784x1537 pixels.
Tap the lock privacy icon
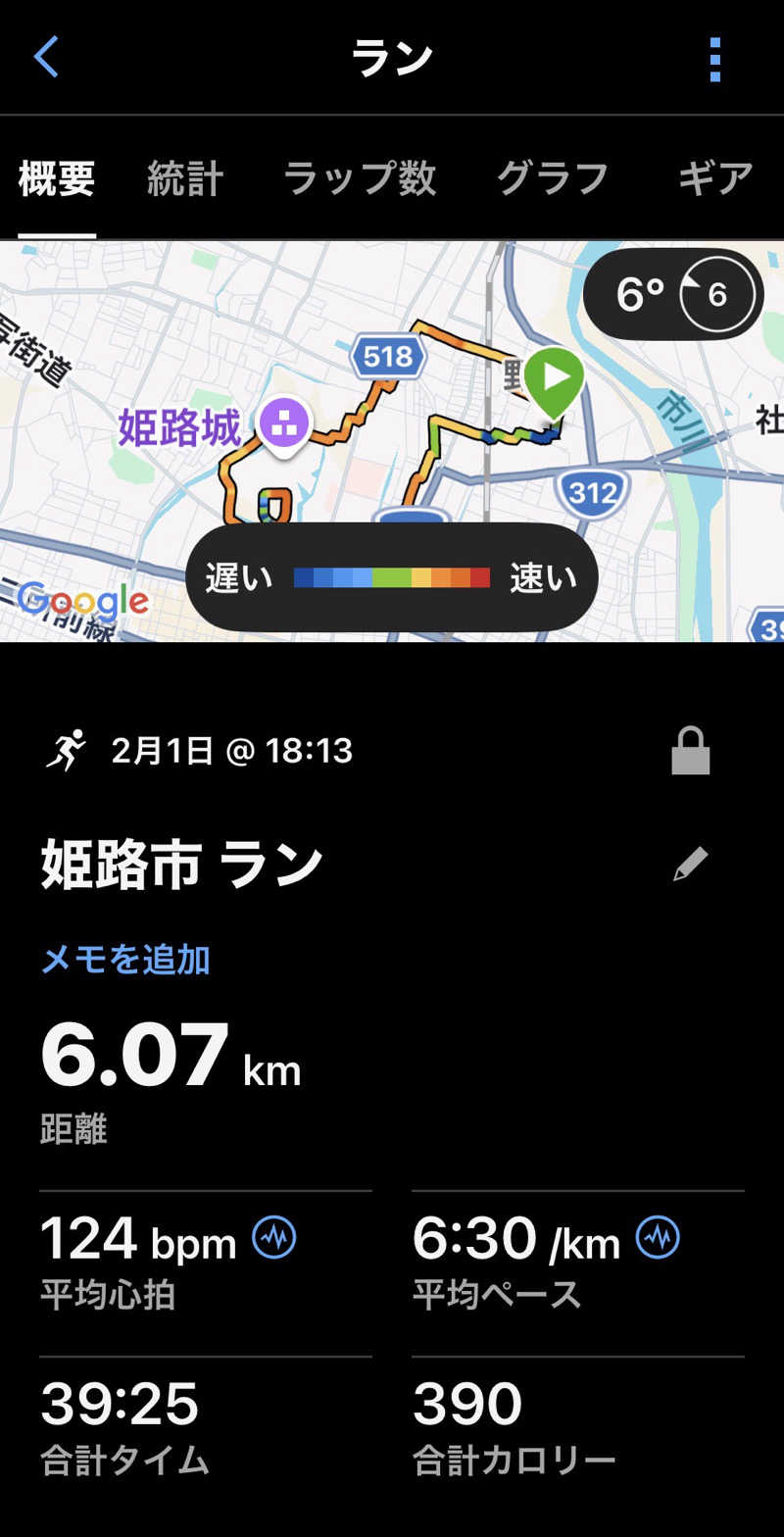(690, 752)
